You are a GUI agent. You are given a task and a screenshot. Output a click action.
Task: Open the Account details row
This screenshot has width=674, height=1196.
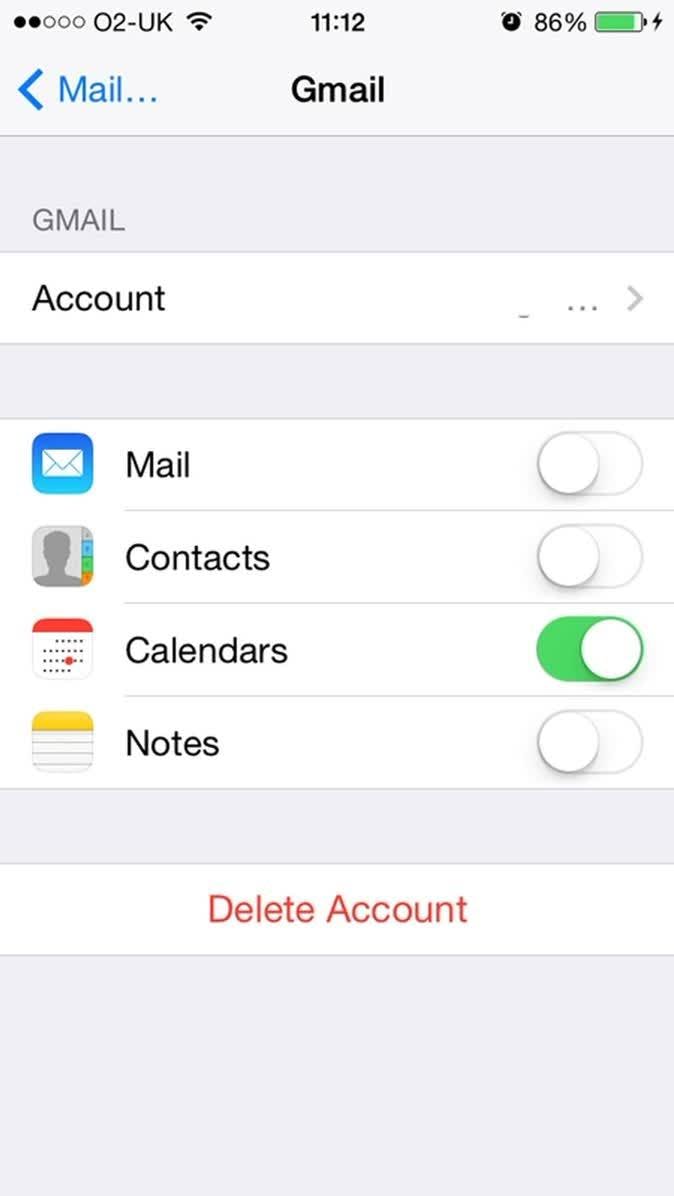[337, 298]
